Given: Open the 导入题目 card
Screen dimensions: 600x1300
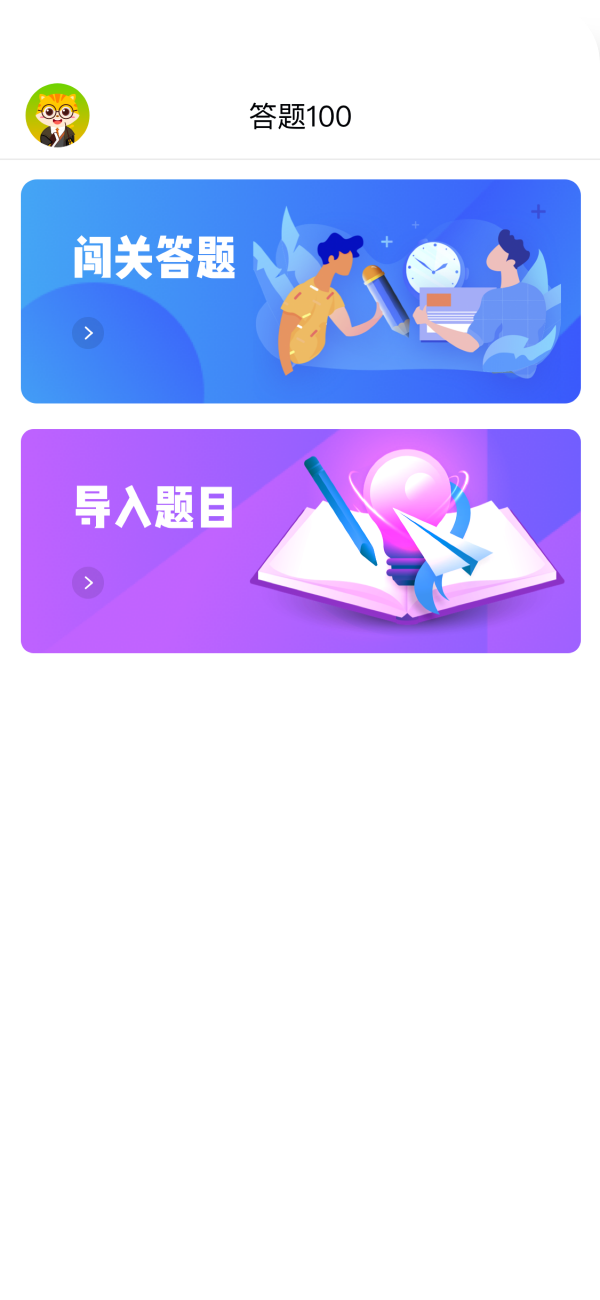Looking at the screenshot, I should (300, 541).
